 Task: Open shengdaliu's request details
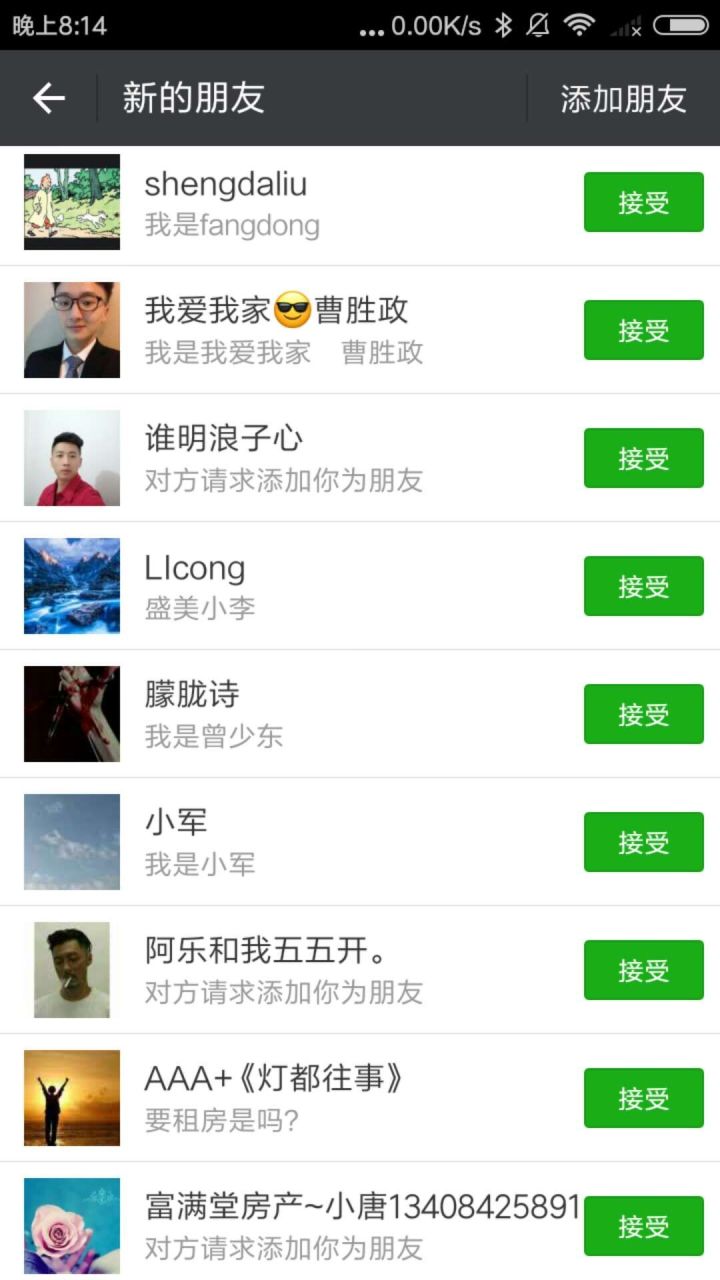(300, 202)
